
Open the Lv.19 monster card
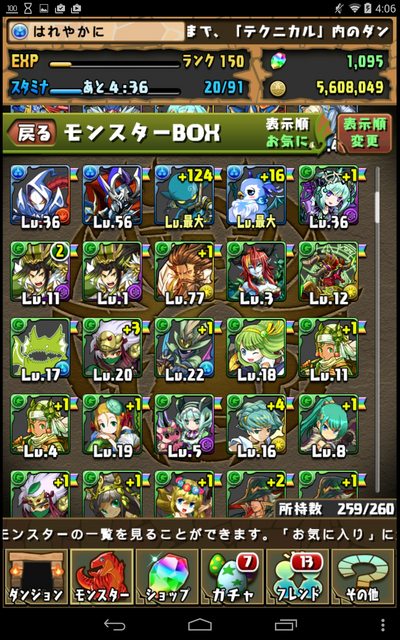pyautogui.click(x=113, y=426)
